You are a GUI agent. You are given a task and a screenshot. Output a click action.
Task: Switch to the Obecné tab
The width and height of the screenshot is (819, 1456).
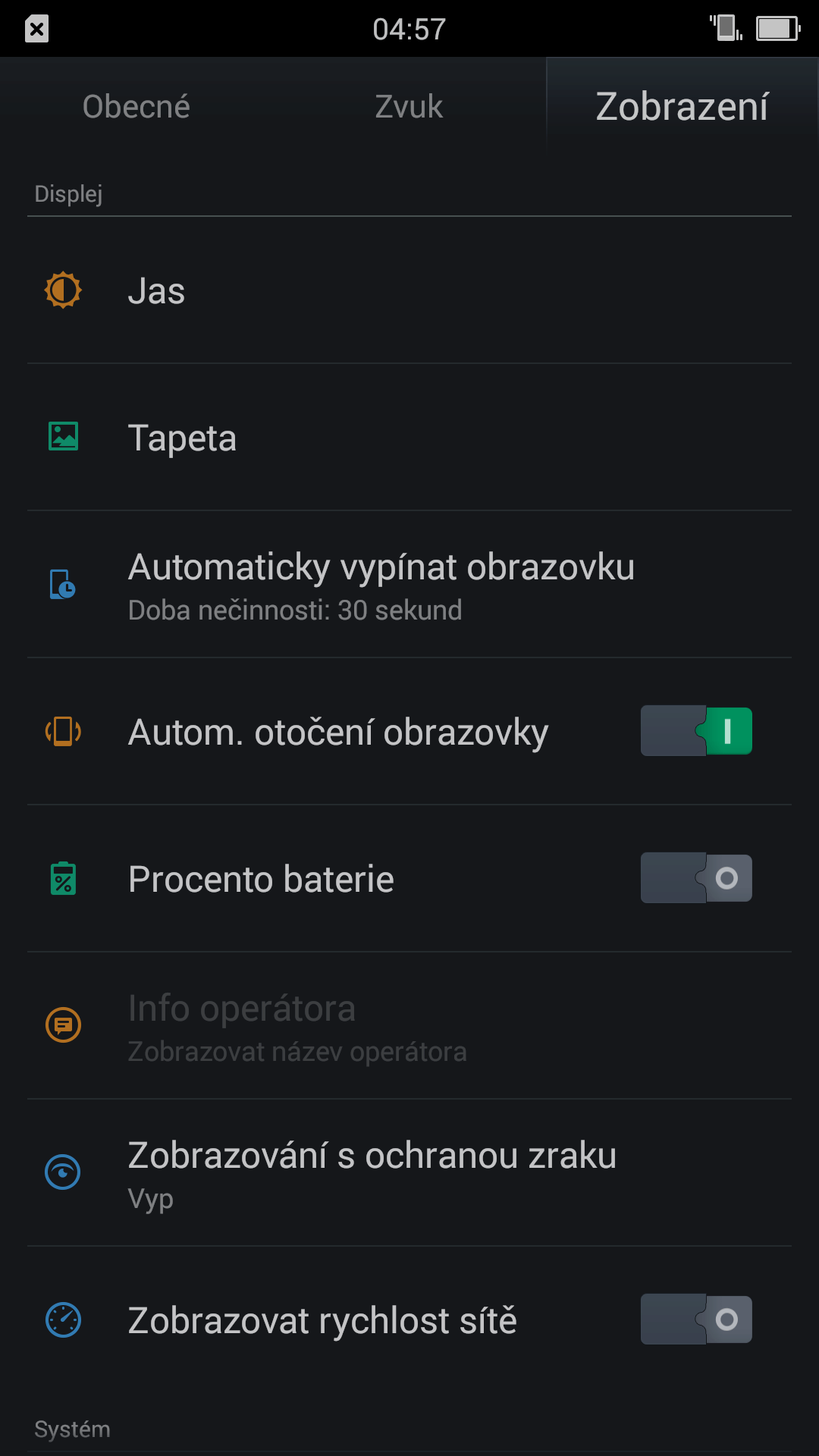(x=136, y=106)
